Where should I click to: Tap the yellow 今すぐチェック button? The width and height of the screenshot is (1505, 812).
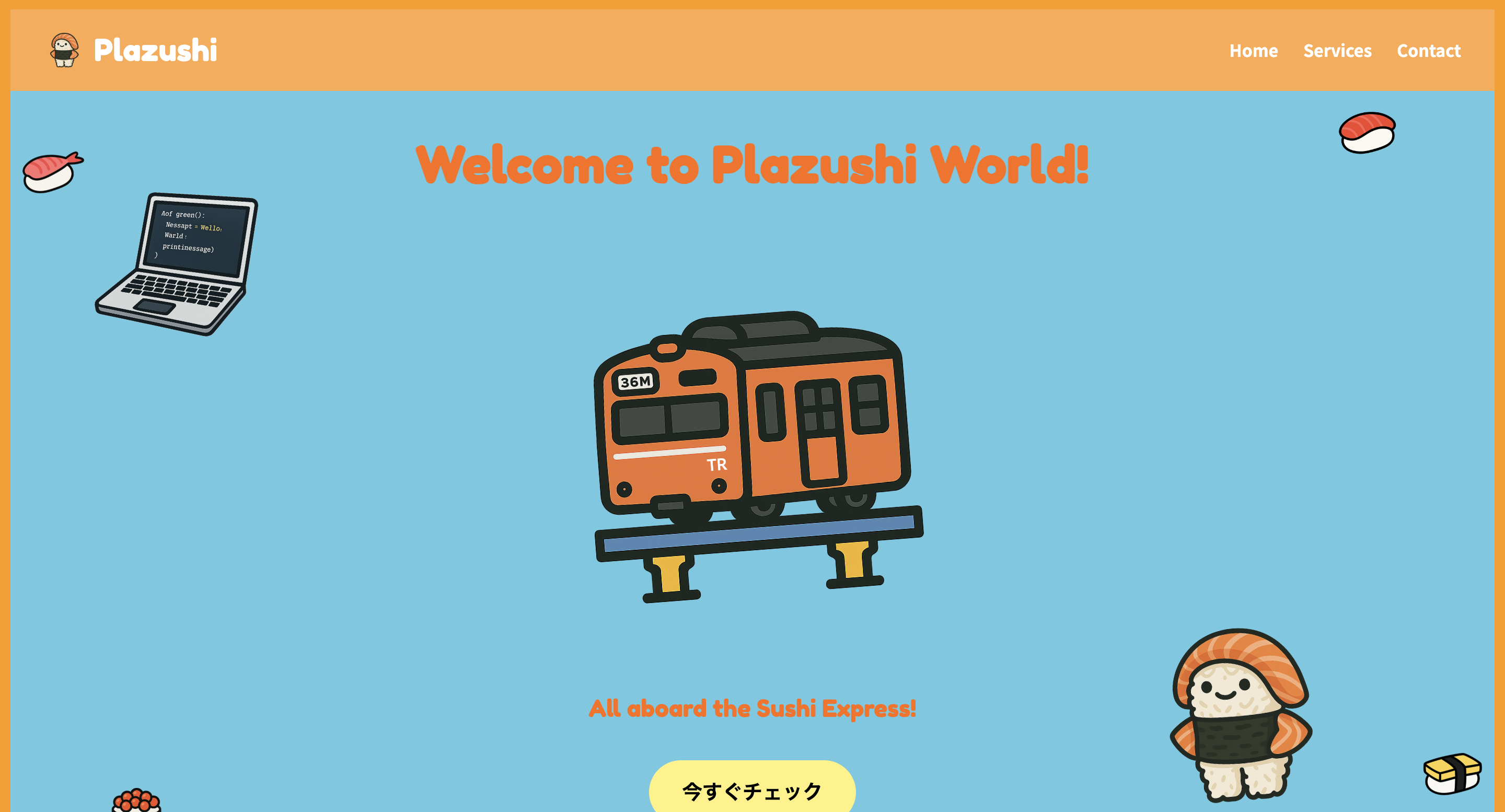[x=752, y=790]
